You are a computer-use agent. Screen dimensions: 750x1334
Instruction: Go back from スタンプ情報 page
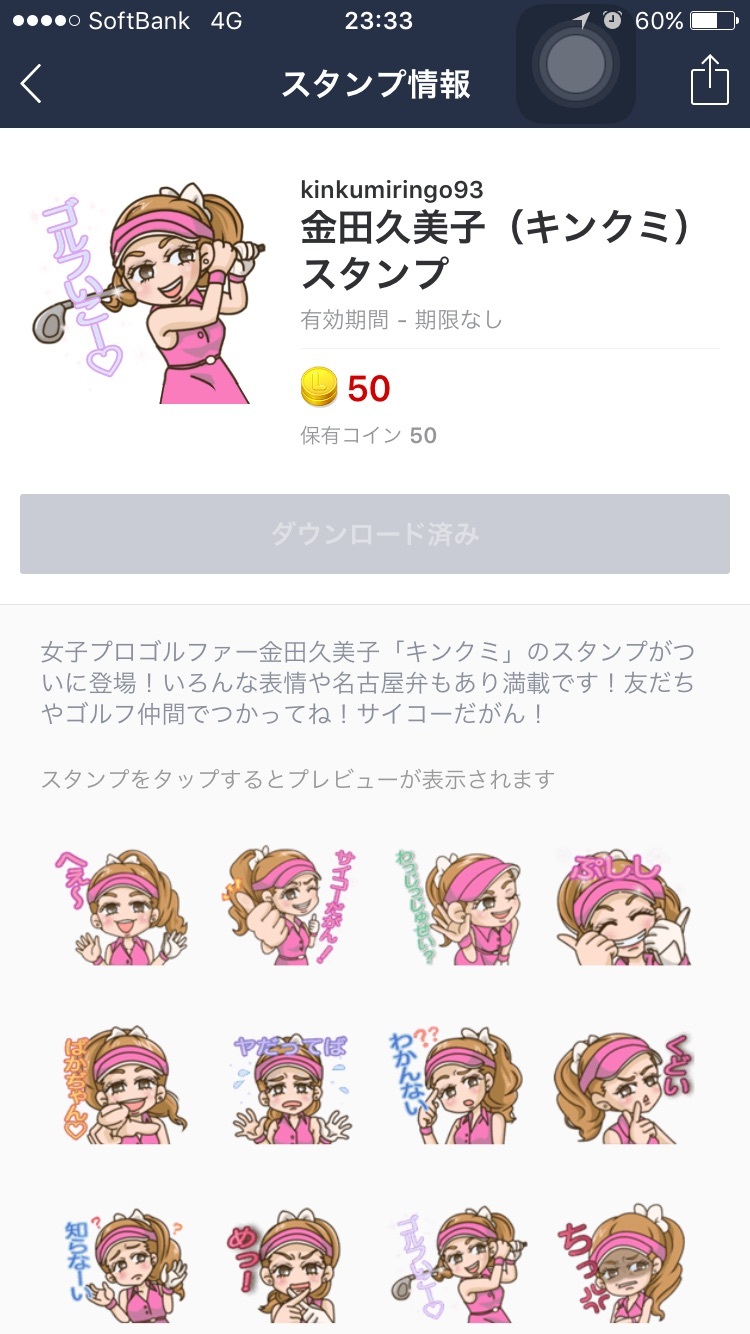point(32,84)
